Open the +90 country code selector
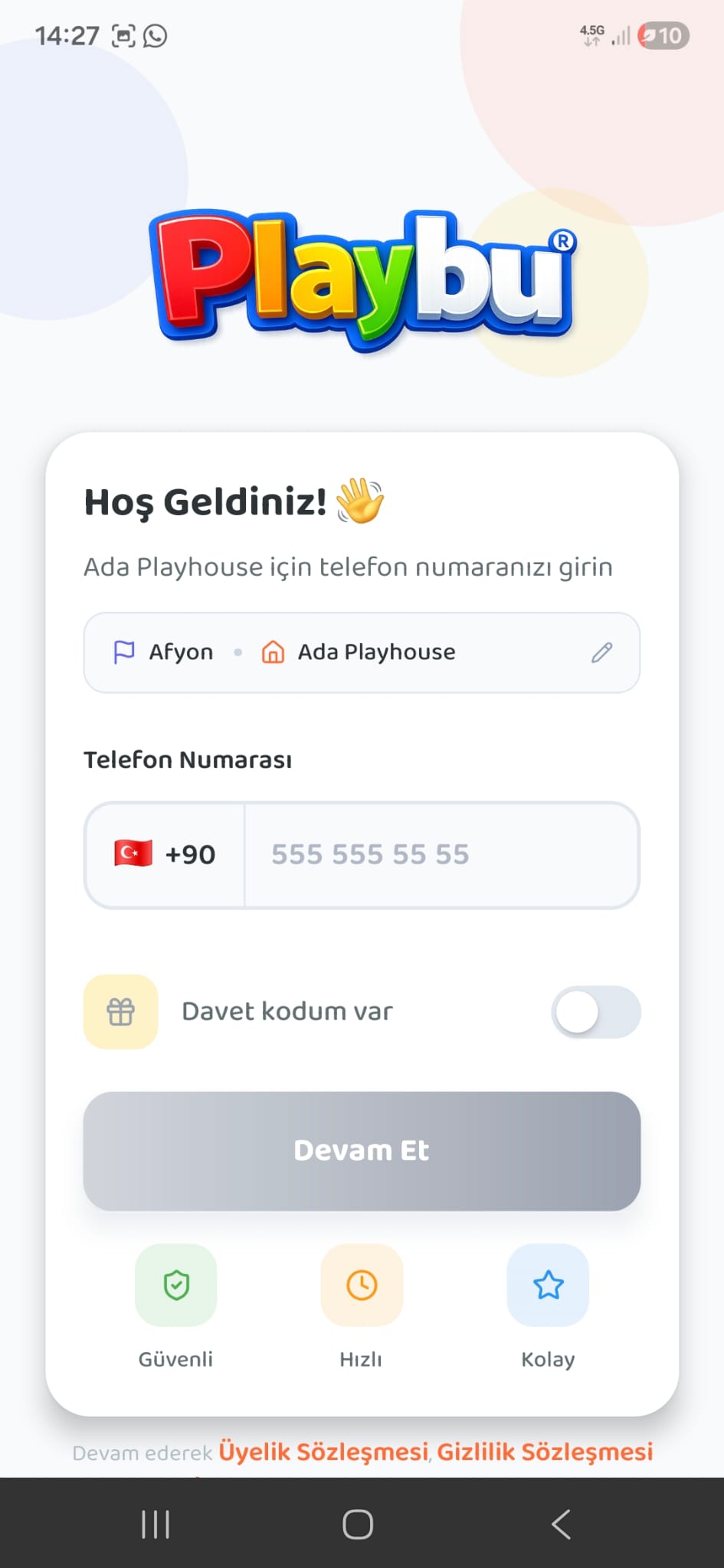Screen dimensions: 724x1568 coord(164,854)
